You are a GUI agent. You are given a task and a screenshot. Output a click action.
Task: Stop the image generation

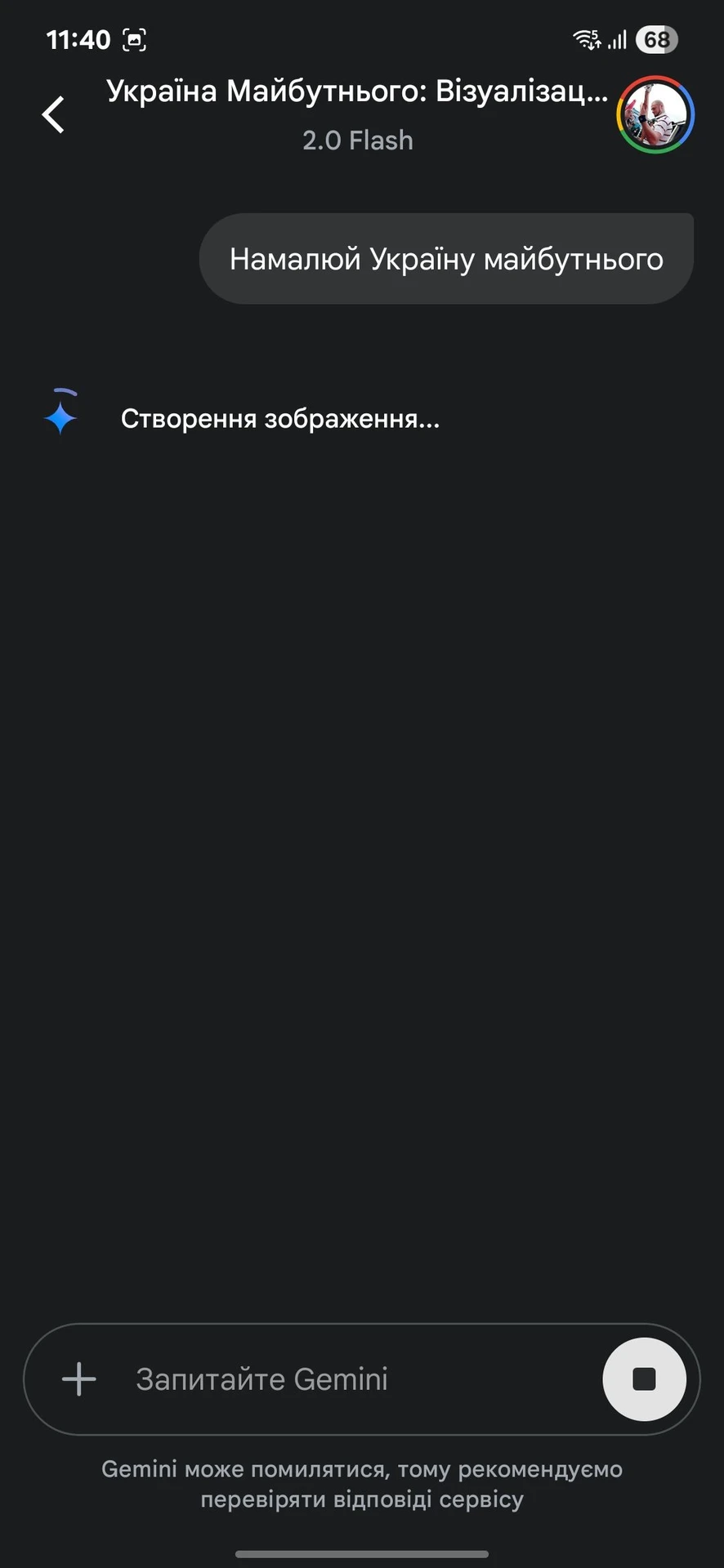[x=644, y=1379]
